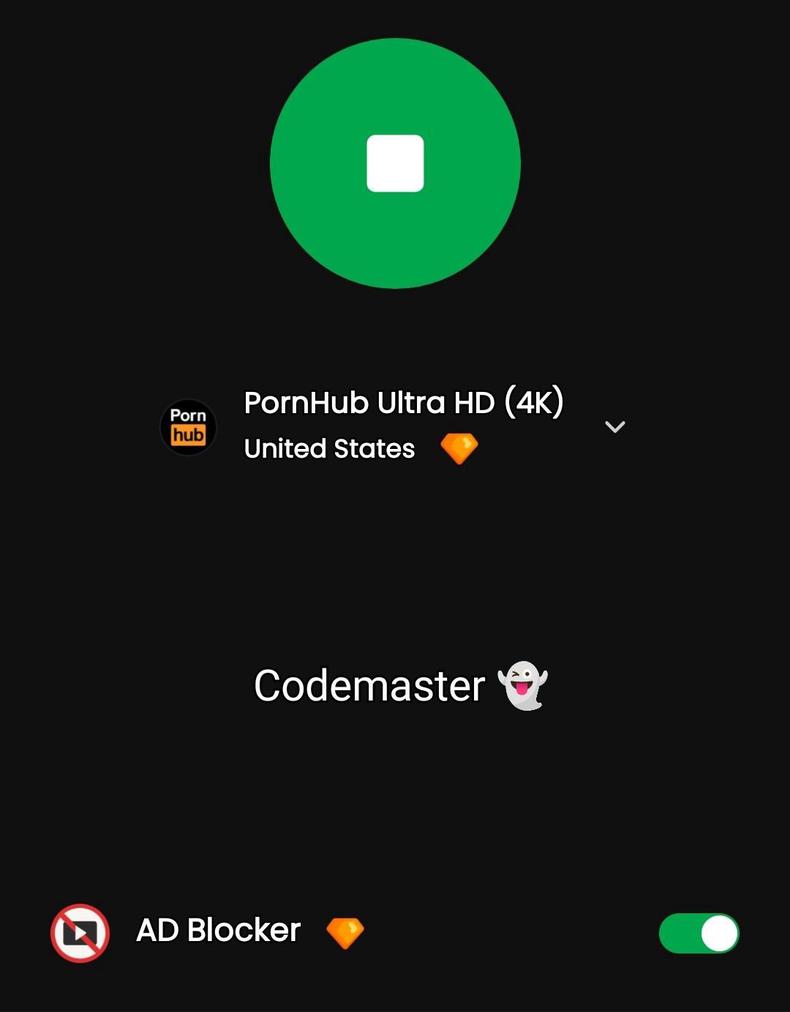Select the PornHub Ultra HD (4K) channel entry

403,403
